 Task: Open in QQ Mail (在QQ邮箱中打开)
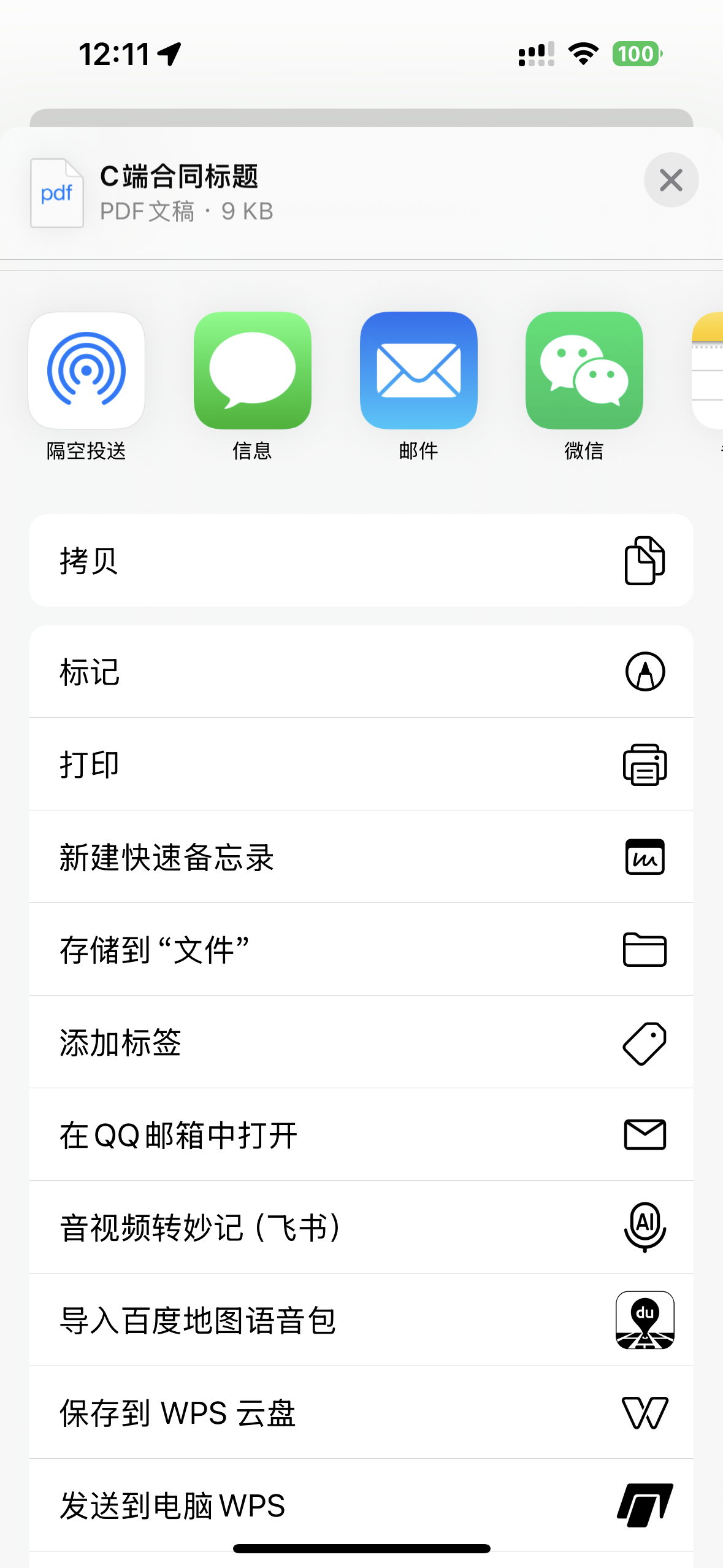pyautogui.click(x=361, y=1135)
